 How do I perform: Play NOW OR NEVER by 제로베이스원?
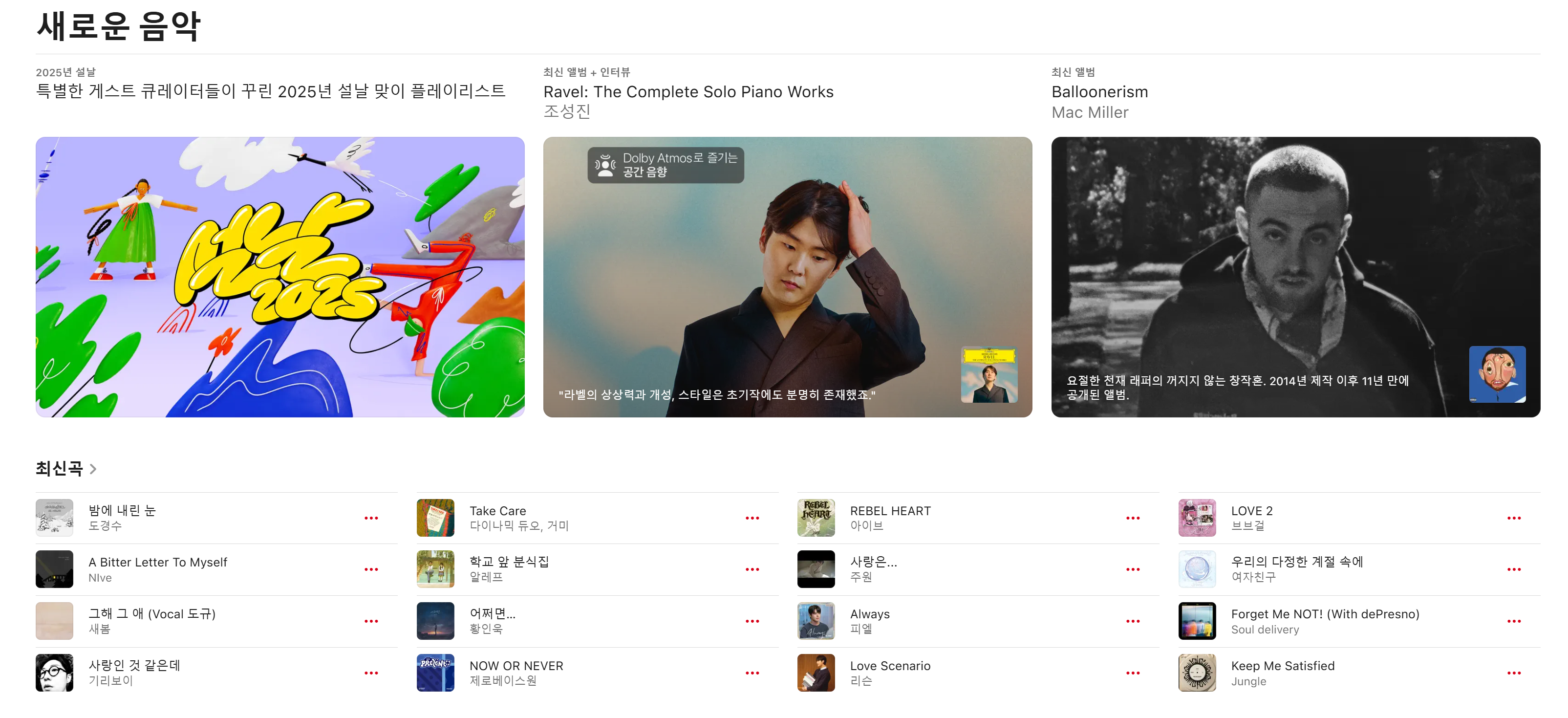coord(434,673)
